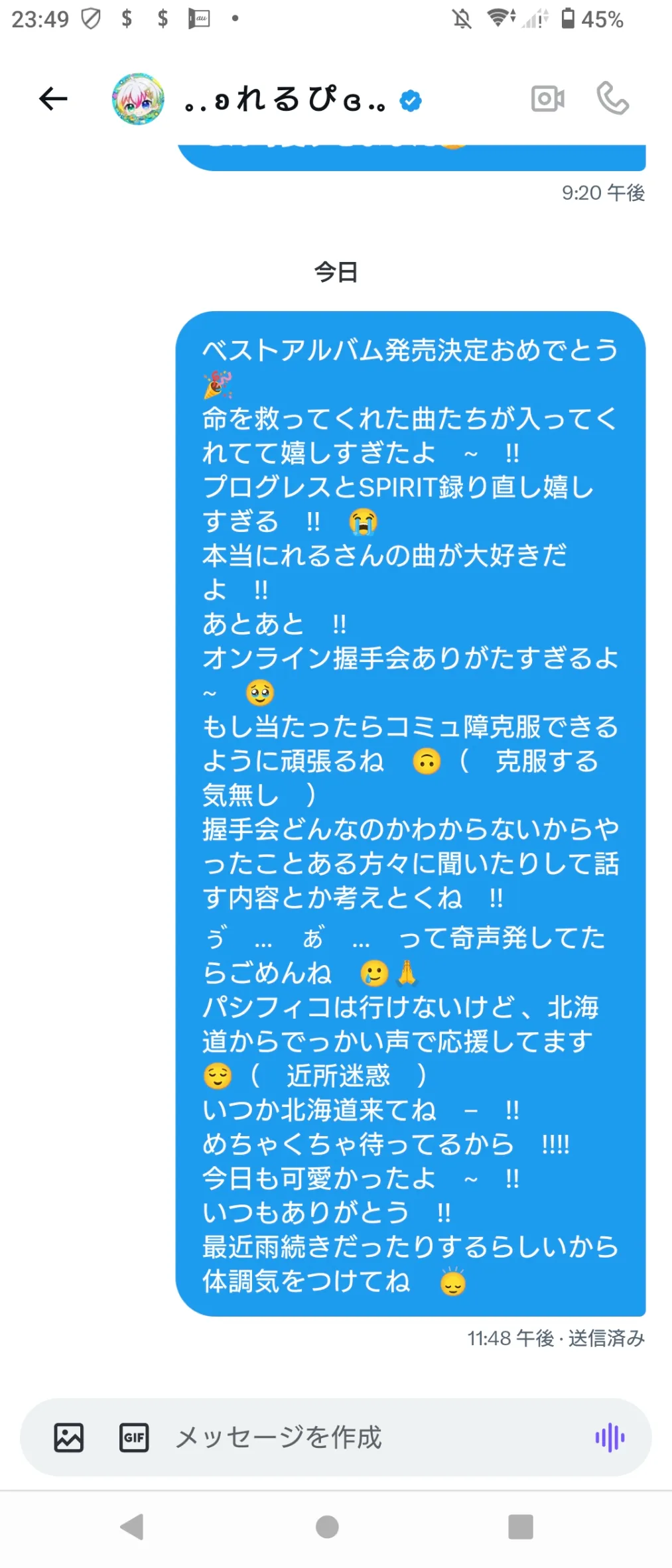
Task: Record a voice message
Action: [610, 1437]
